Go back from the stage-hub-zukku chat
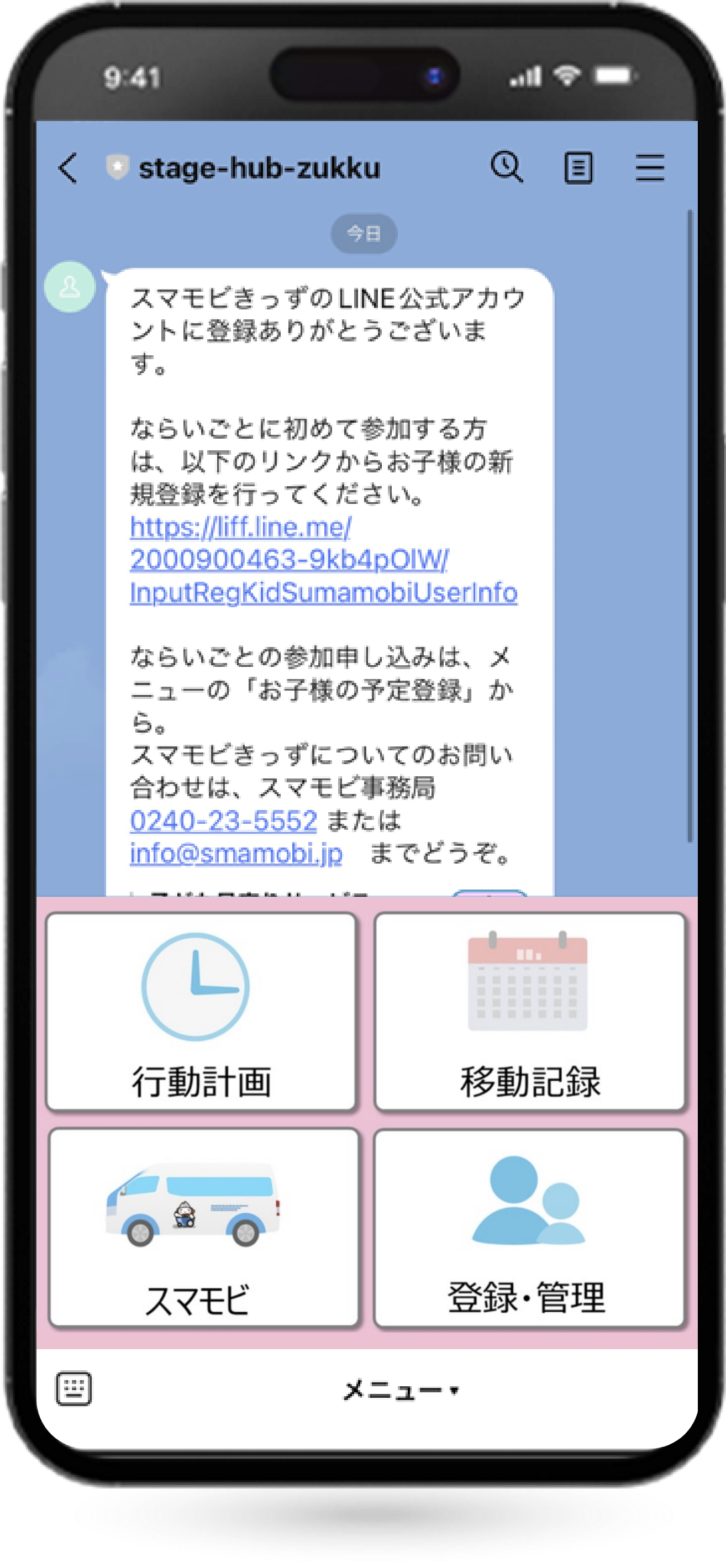The image size is (726, 1568). [68, 168]
